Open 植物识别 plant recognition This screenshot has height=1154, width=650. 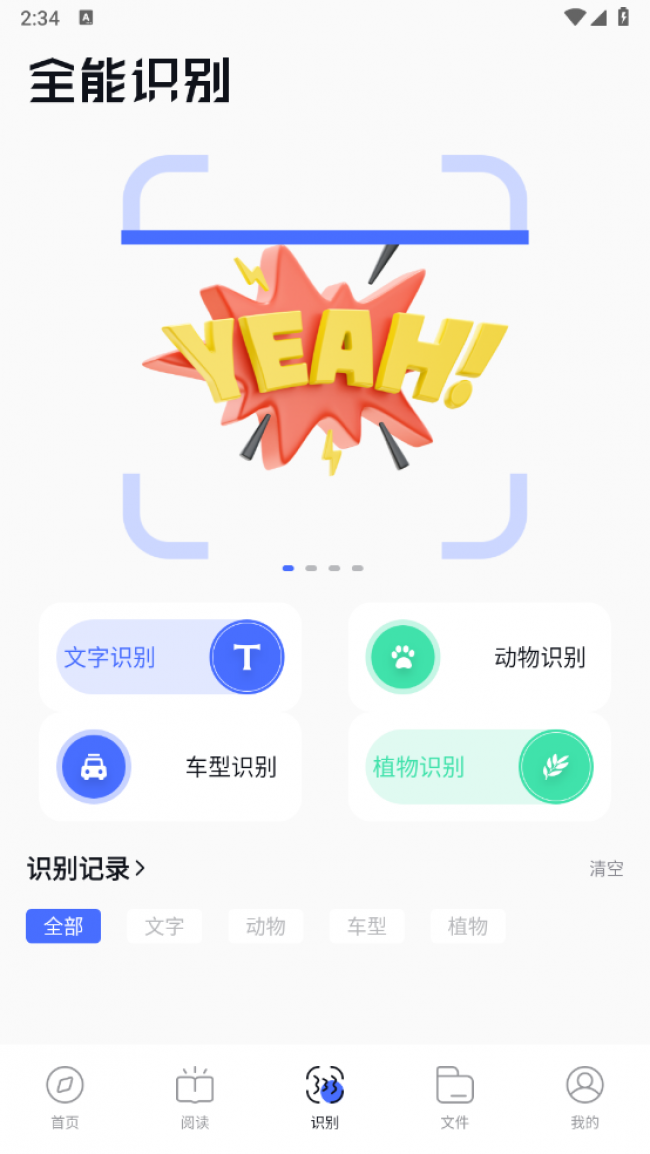pos(479,767)
